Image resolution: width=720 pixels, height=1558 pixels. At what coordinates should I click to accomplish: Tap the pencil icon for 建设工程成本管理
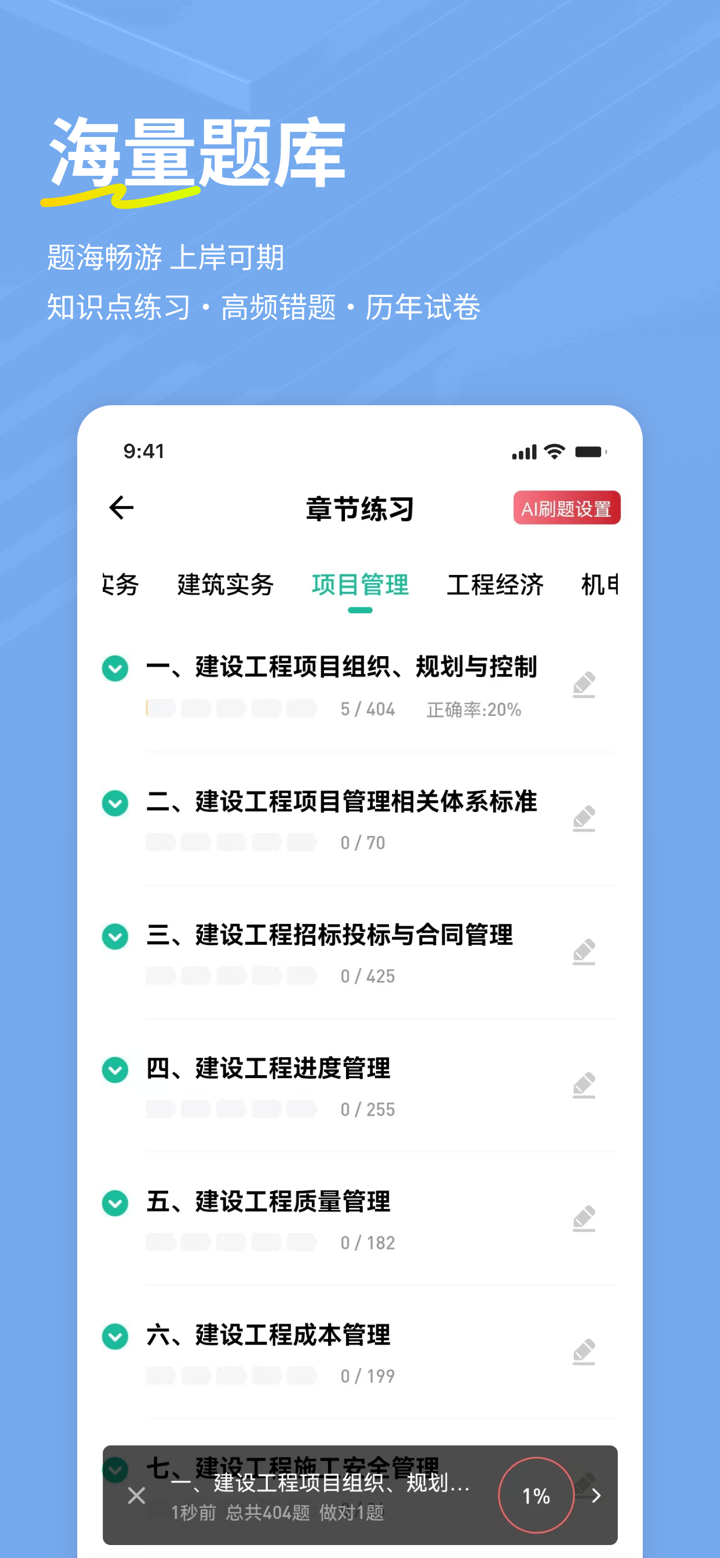584,1352
